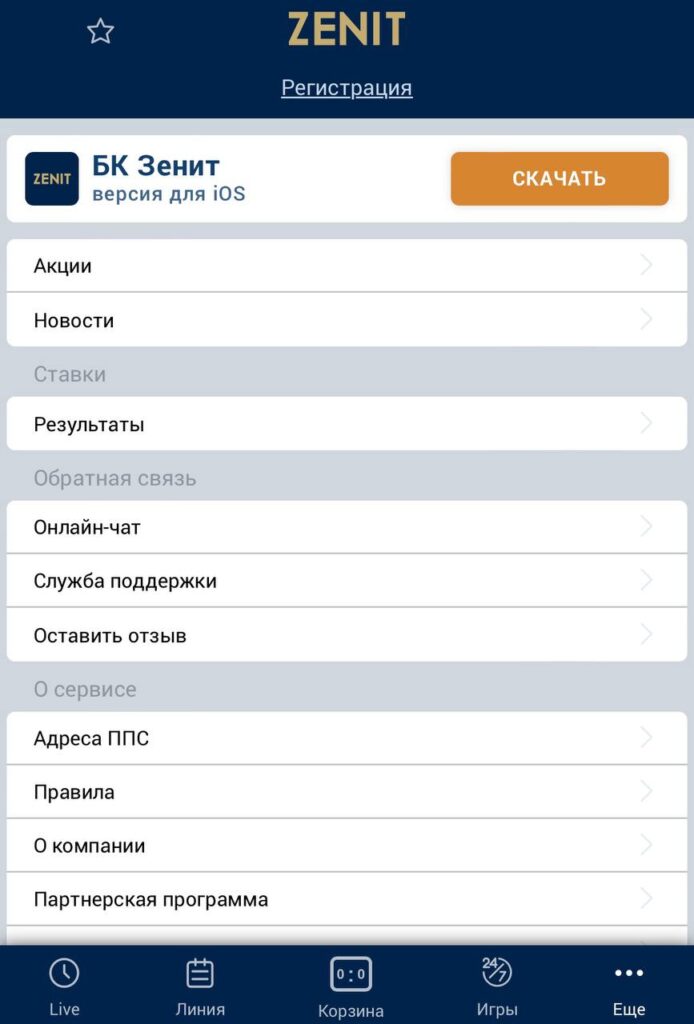Screen dimensions: 694x1024
Task: Tap the star favorites icon
Action: [100, 32]
